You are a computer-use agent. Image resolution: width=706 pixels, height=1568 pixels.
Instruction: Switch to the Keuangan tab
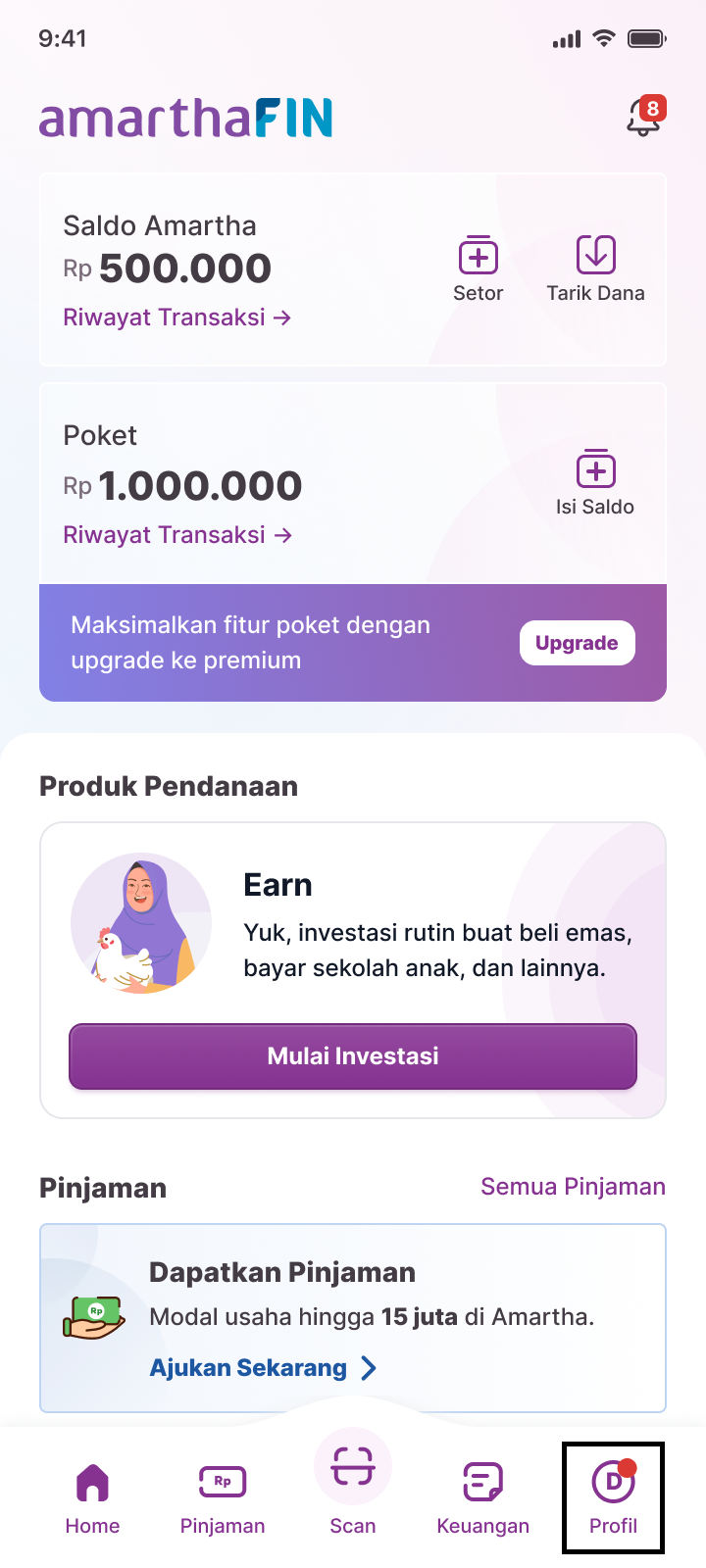pos(482,1497)
